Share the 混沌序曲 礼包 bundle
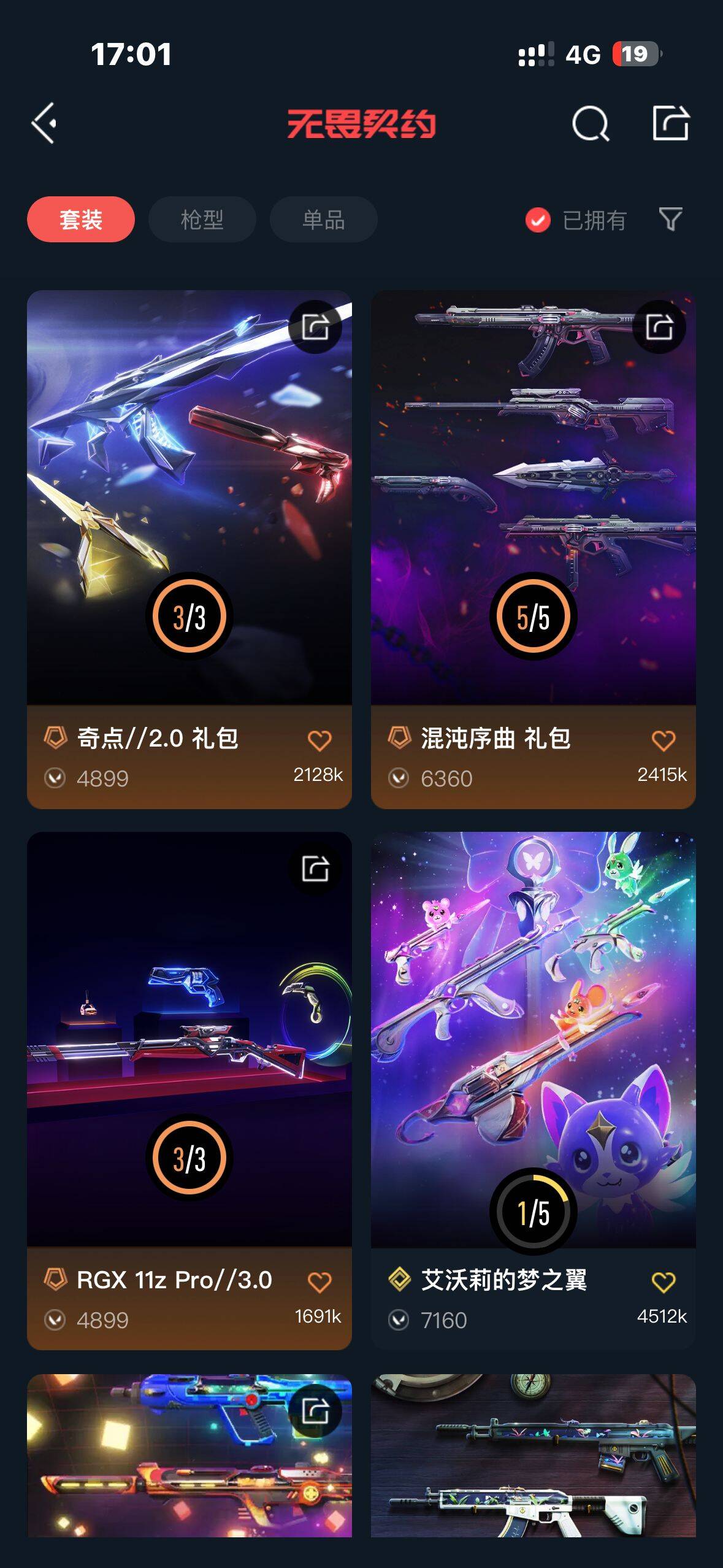Viewport: 723px width, 1568px height. (x=659, y=327)
